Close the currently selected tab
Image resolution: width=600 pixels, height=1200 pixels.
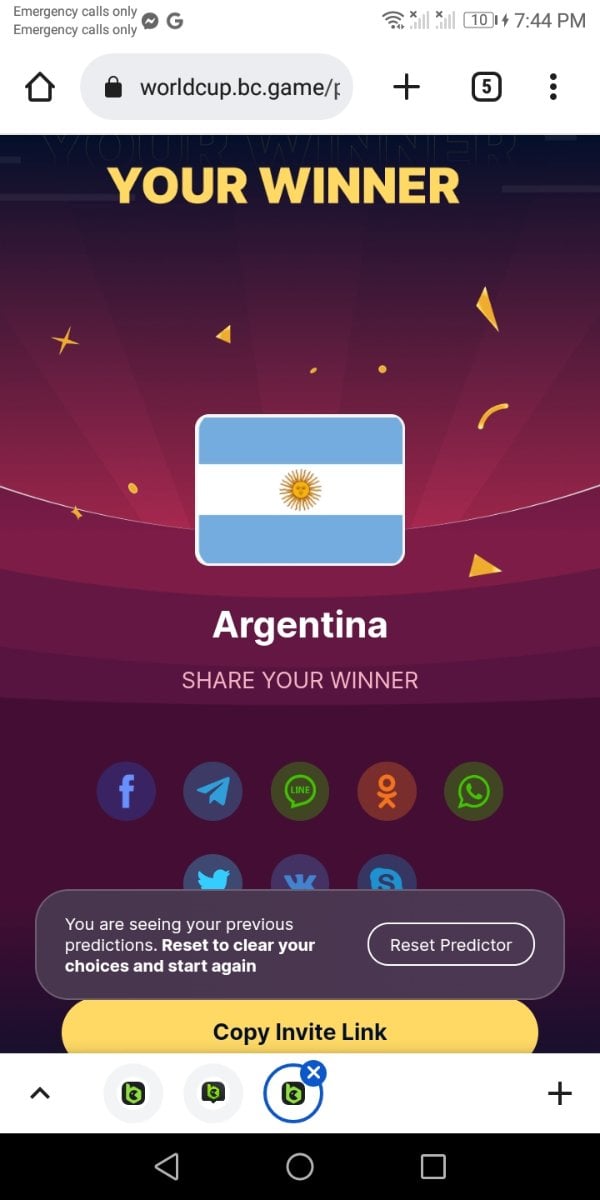pos(314,1074)
